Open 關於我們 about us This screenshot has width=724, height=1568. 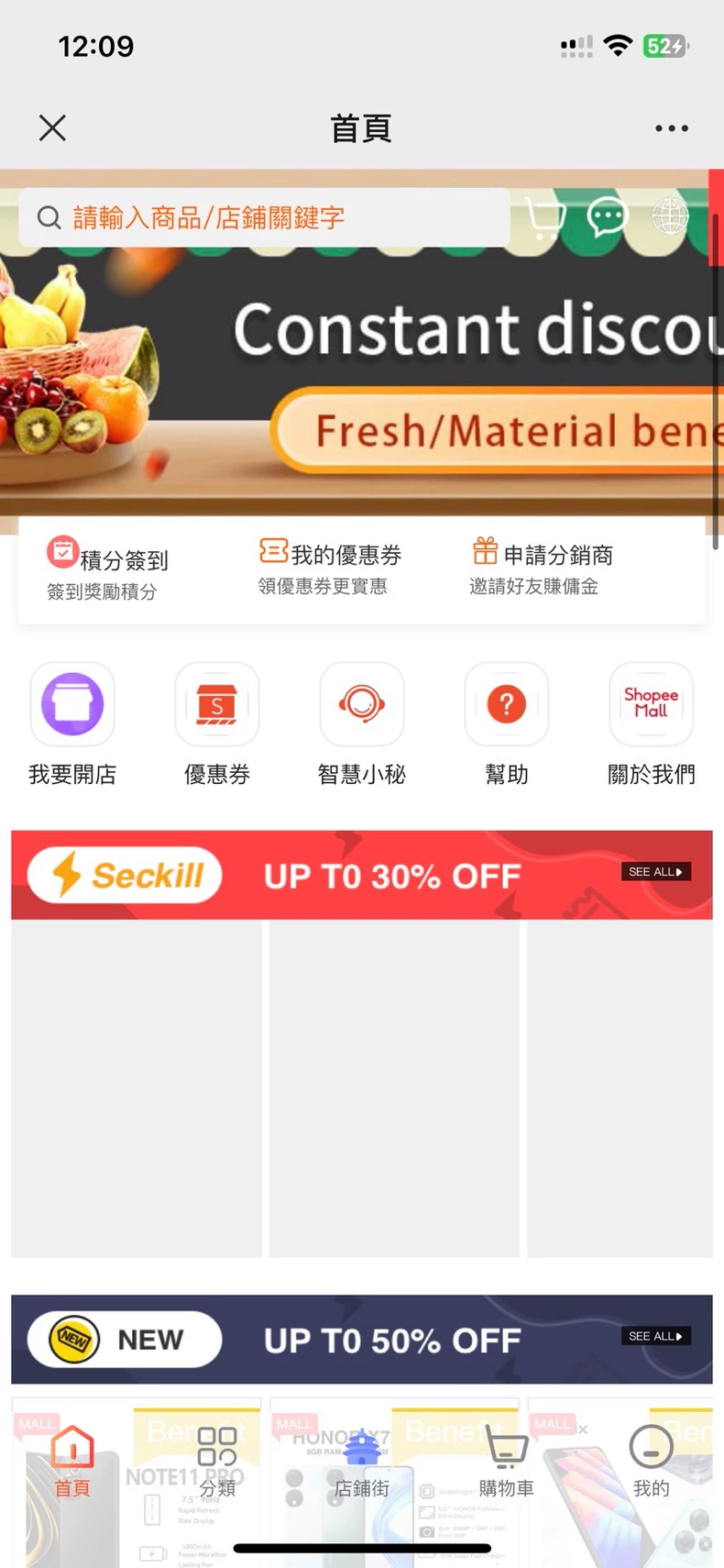pyautogui.click(x=652, y=724)
